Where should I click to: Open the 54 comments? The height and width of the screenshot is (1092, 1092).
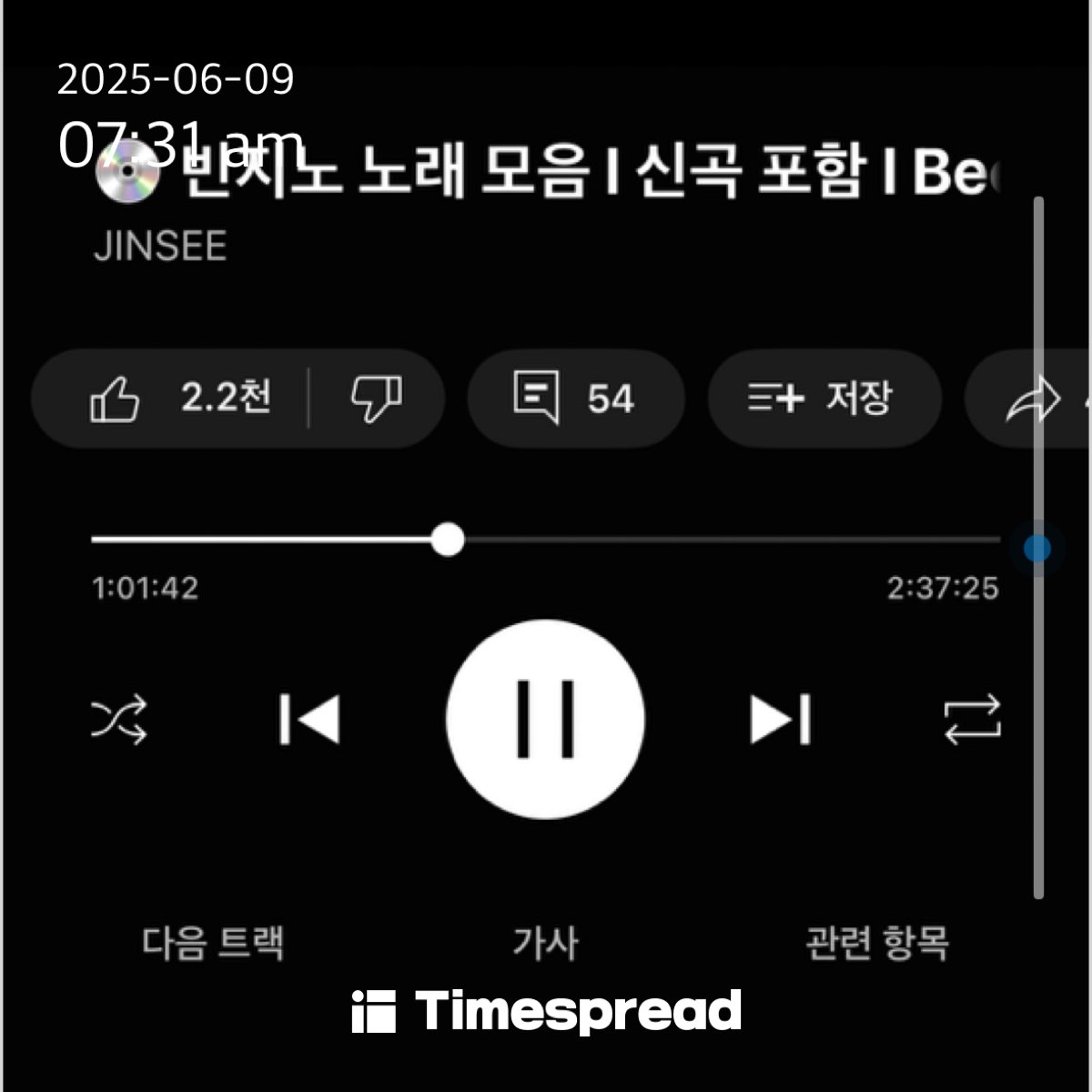pos(574,399)
